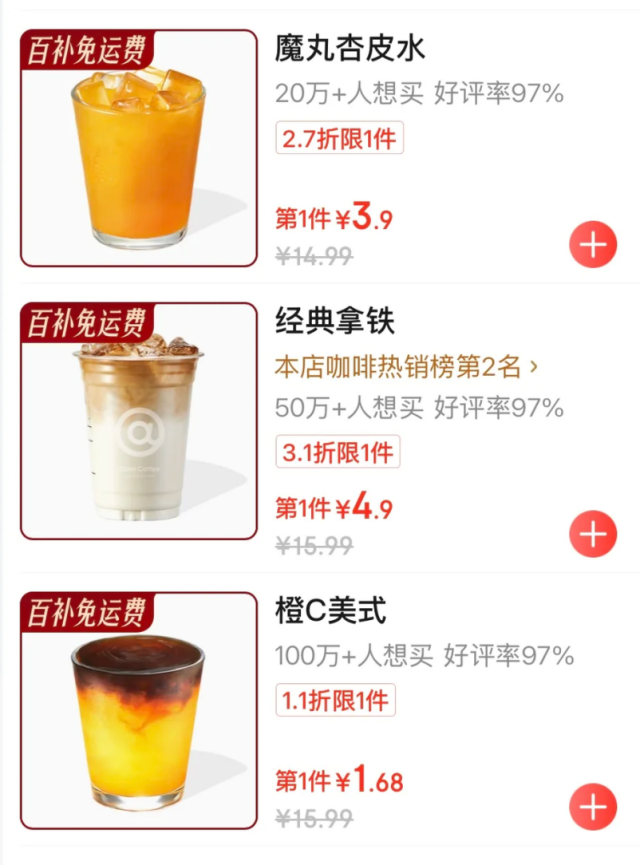Image resolution: width=640 pixels, height=865 pixels.
Task: Open the 本店咖啡热销榜第2名 ranking link
Action: (x=407, y=367)
